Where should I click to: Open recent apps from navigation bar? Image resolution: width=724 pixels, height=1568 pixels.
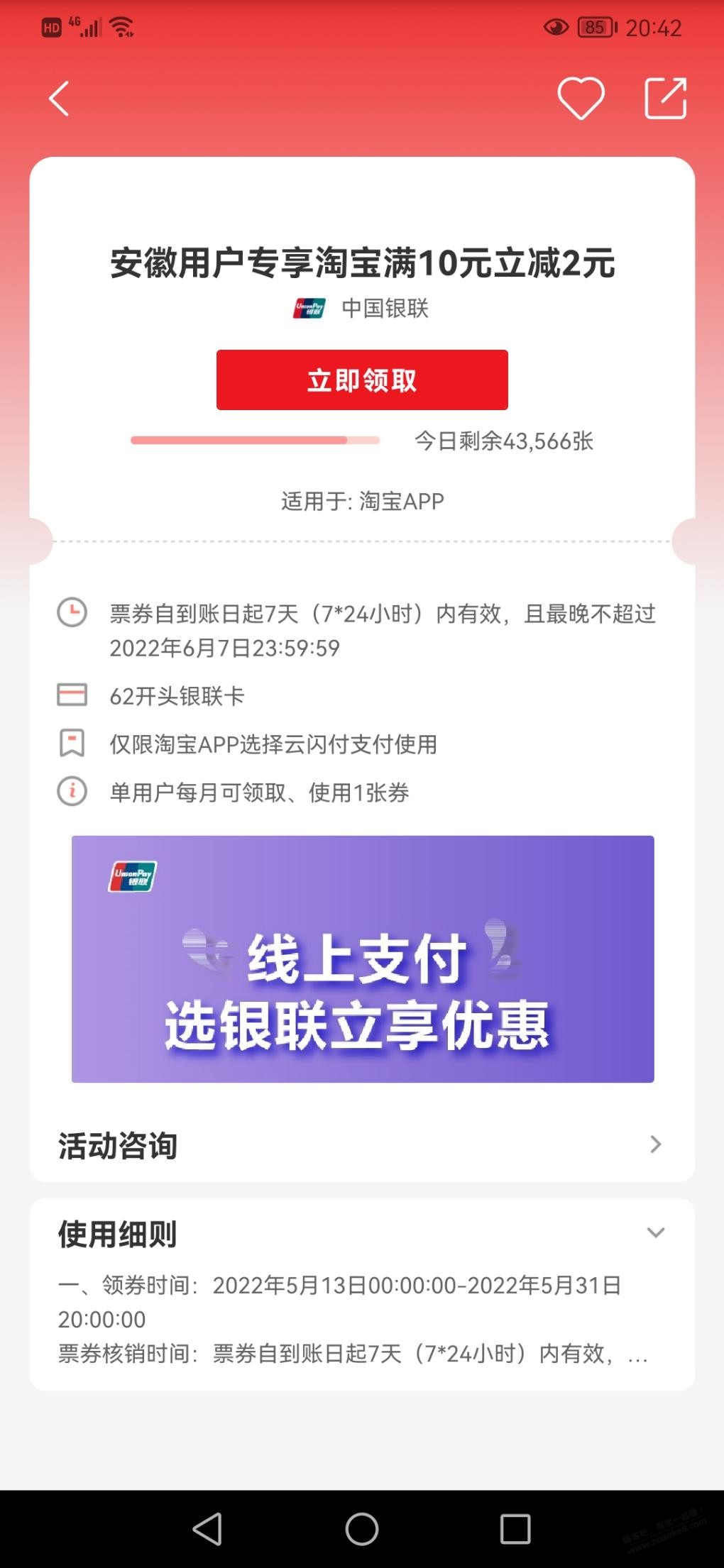click(515, 1528)
